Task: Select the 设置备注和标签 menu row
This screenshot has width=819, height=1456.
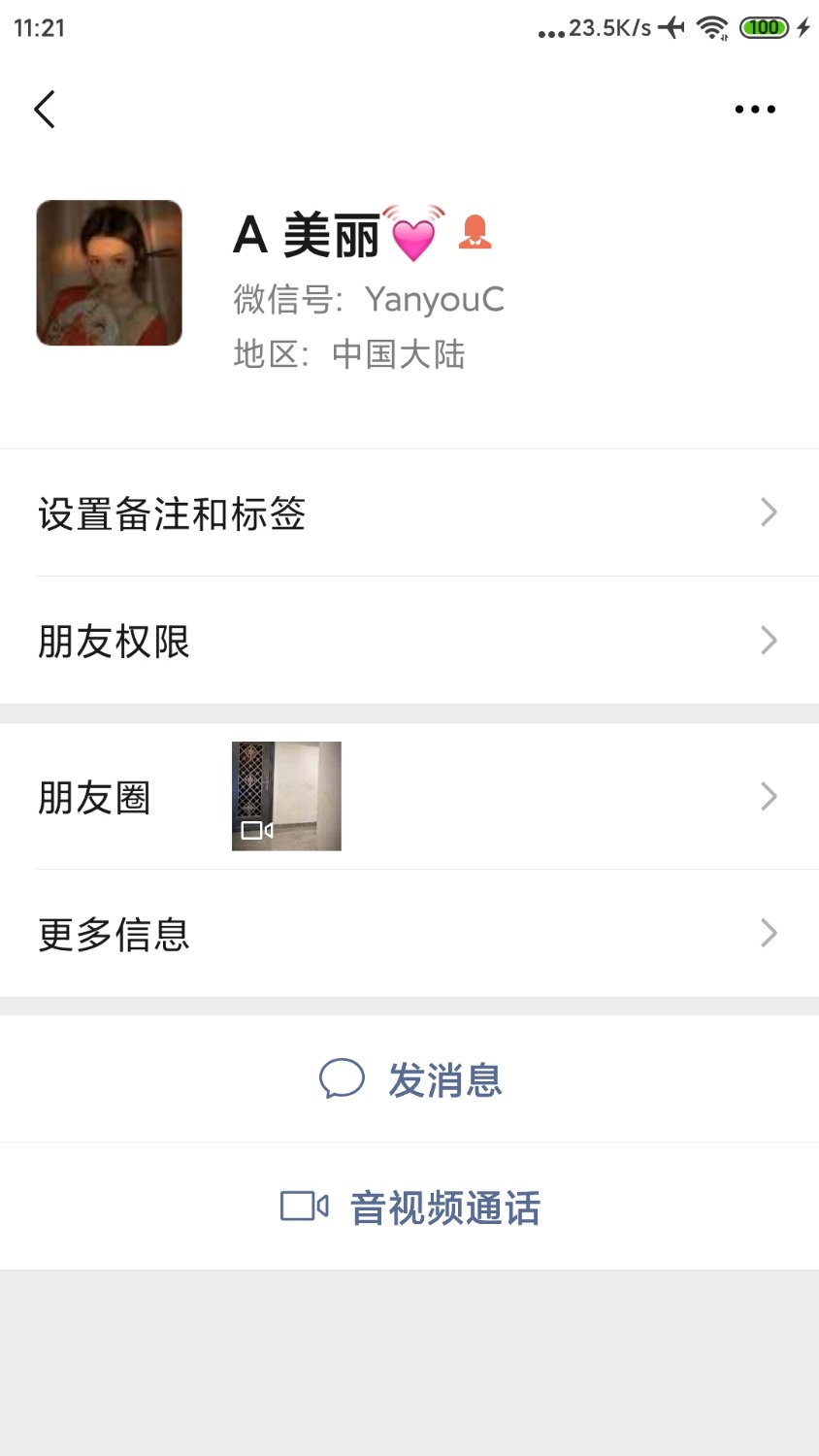Action: (x=172, y=513)
